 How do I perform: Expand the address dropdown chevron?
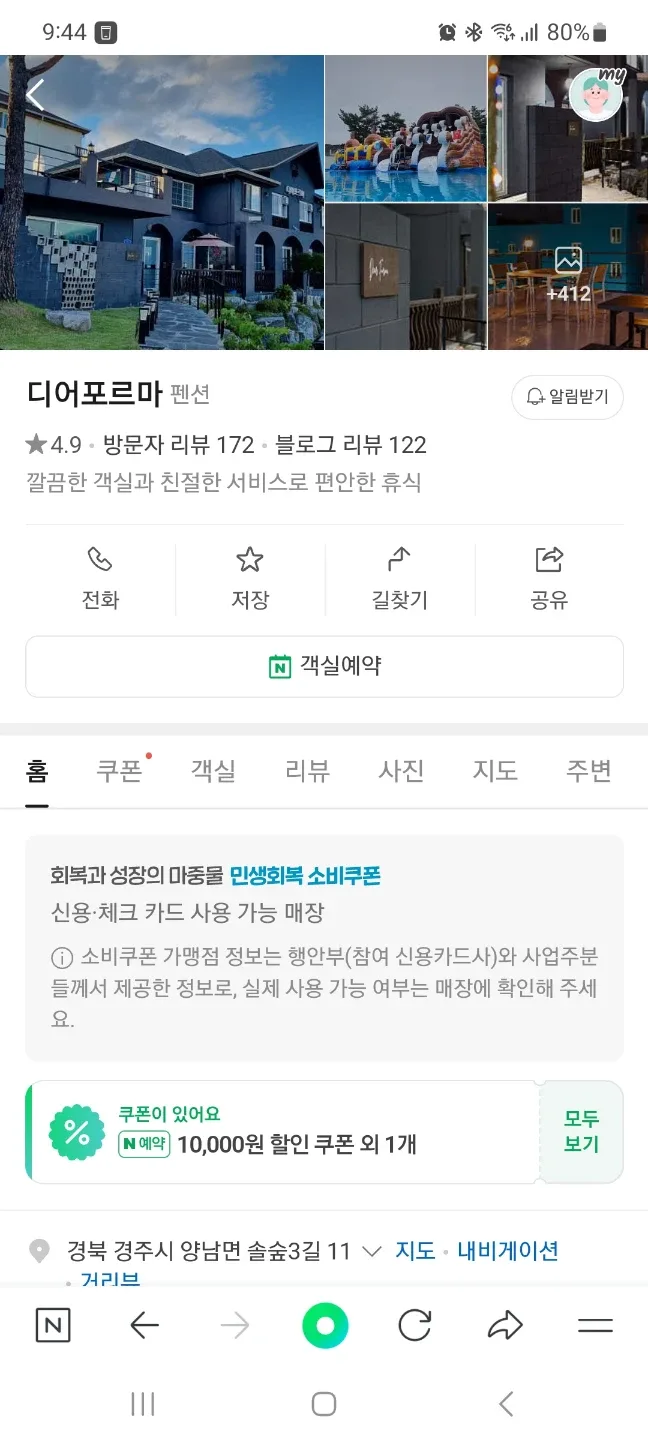[371, 1251]
